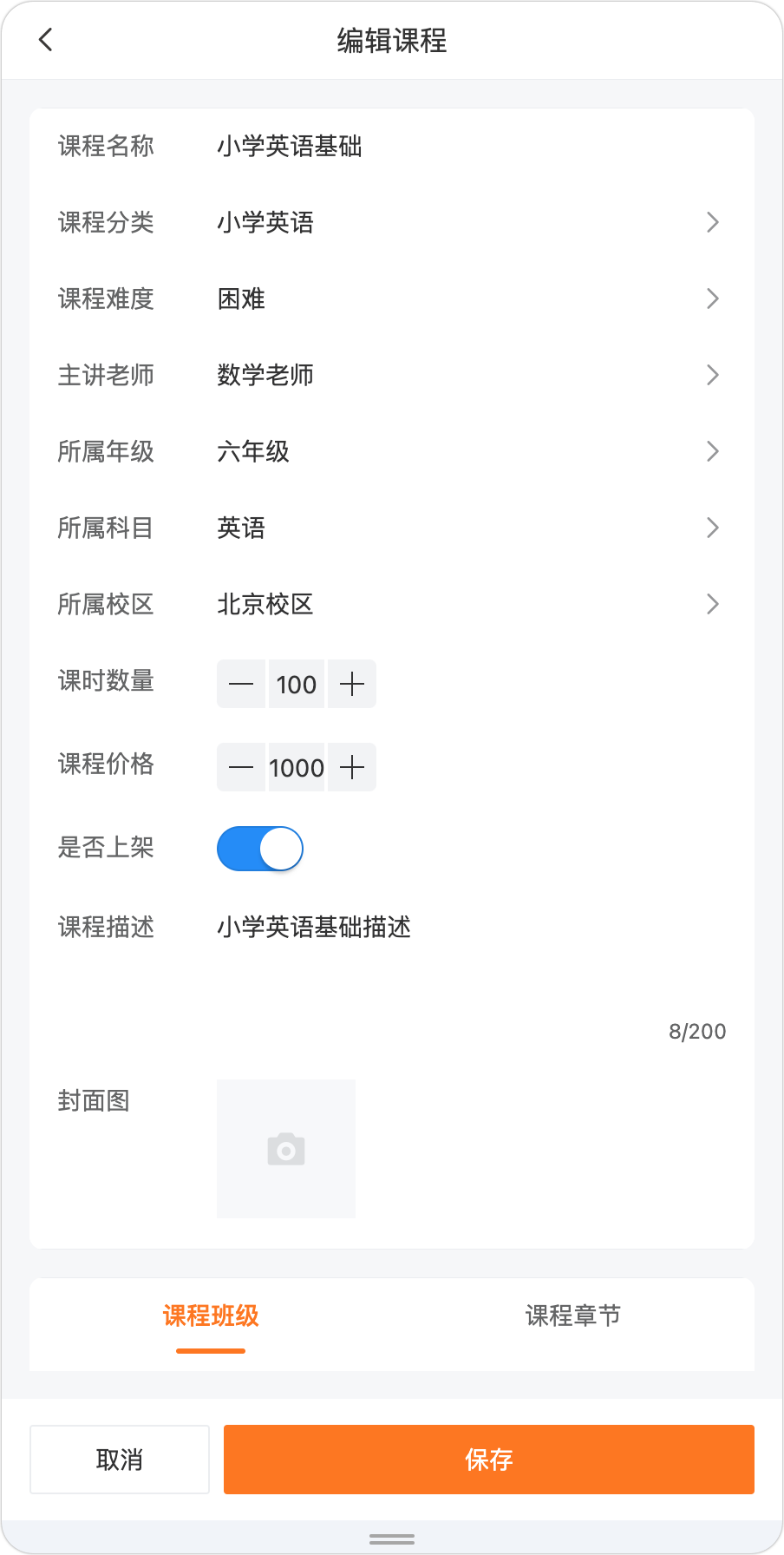The image size is (784, 1555).
Task: Go back using the top-left arrow
Action: pyautogui.click(x=46, y=40)
